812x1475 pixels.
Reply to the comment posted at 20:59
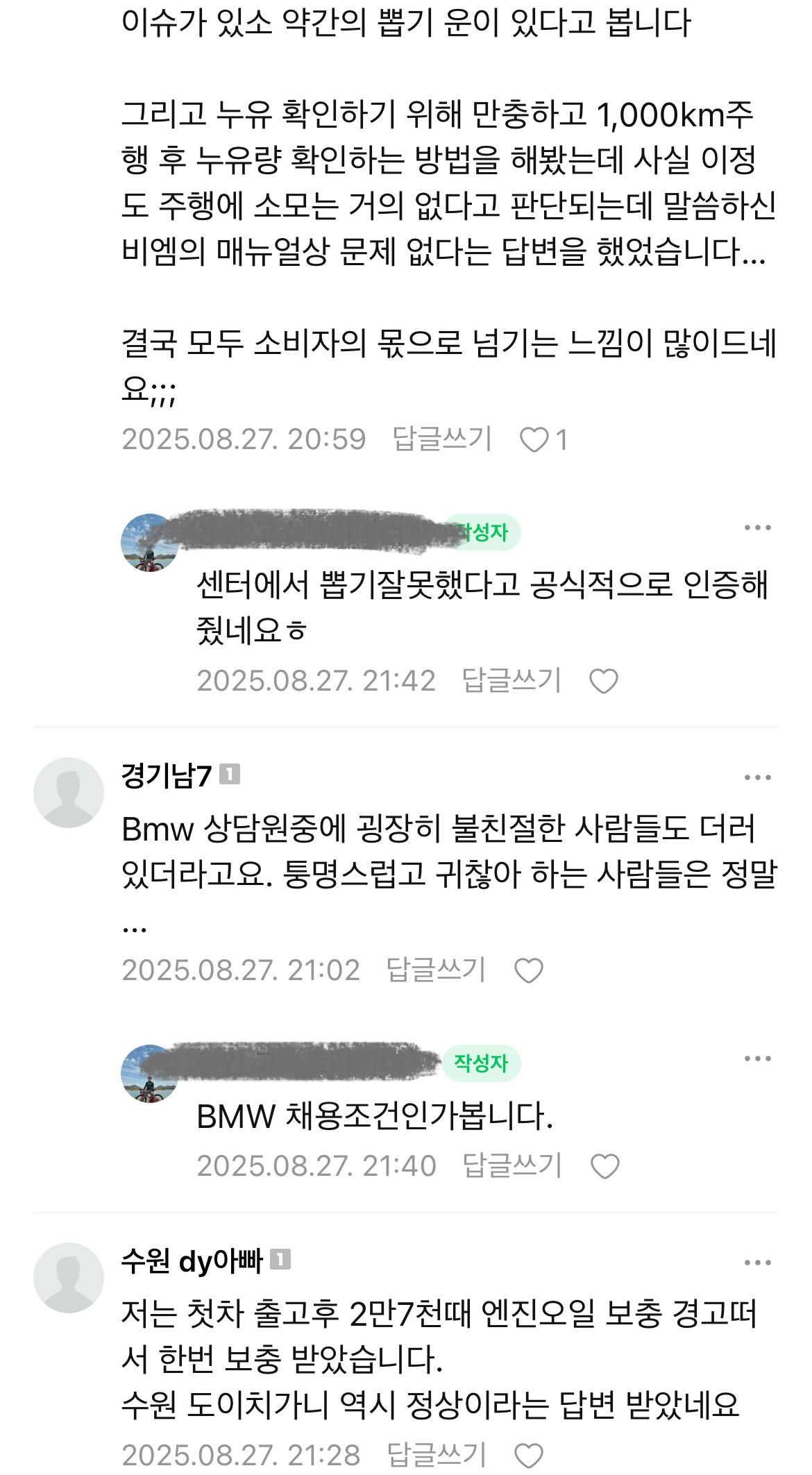(x=442, y=439)
